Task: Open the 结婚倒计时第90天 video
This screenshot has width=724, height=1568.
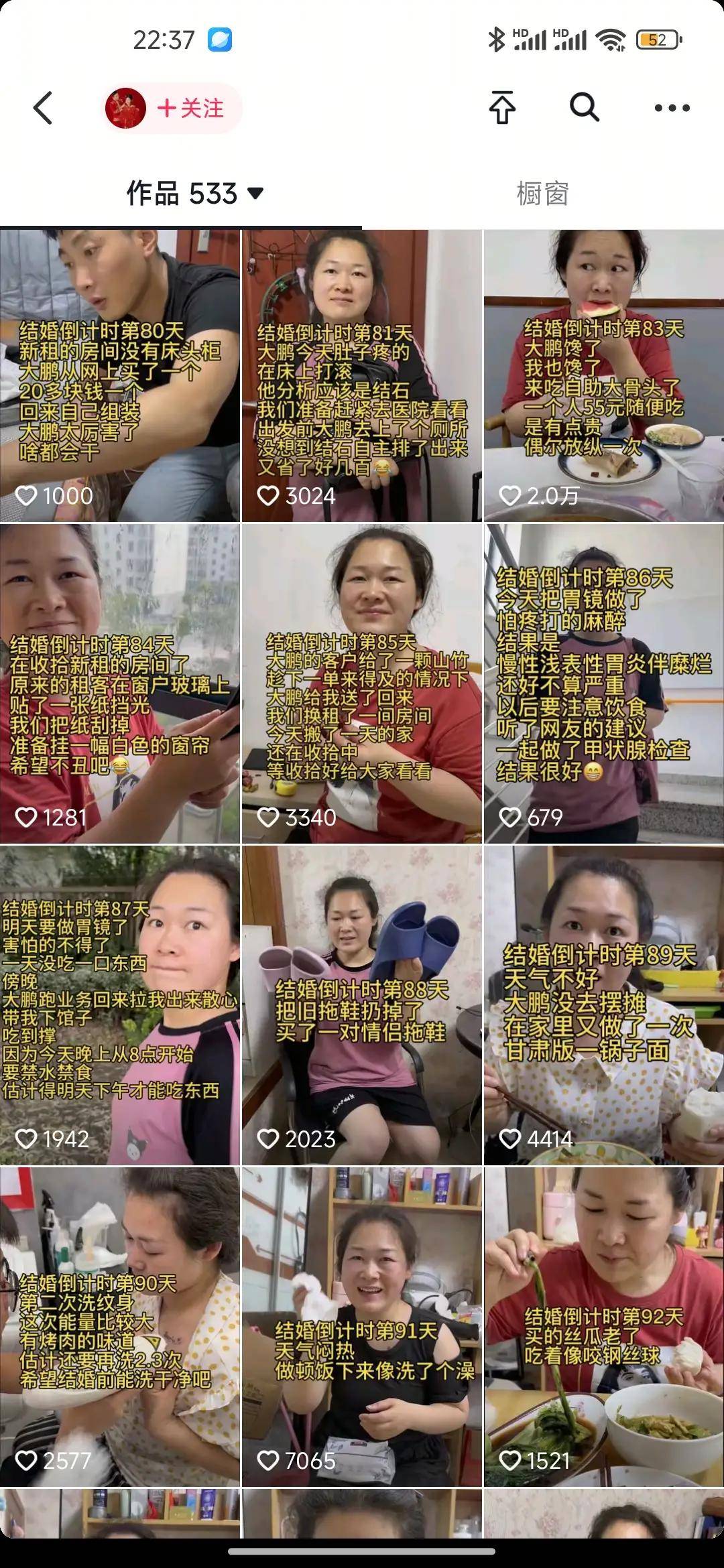Action: [120, 1327]
